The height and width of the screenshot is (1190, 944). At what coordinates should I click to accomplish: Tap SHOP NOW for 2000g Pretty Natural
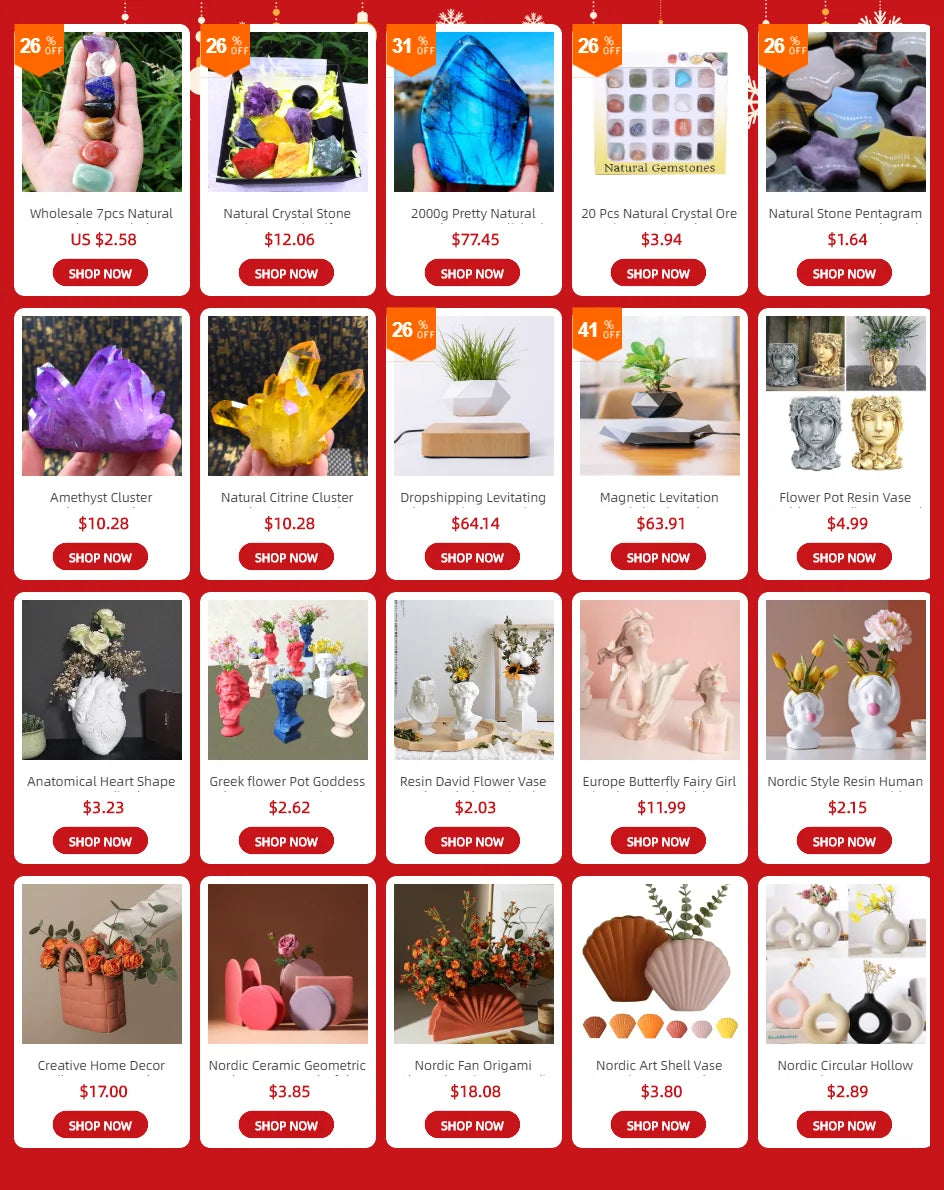tap(472, 273)
